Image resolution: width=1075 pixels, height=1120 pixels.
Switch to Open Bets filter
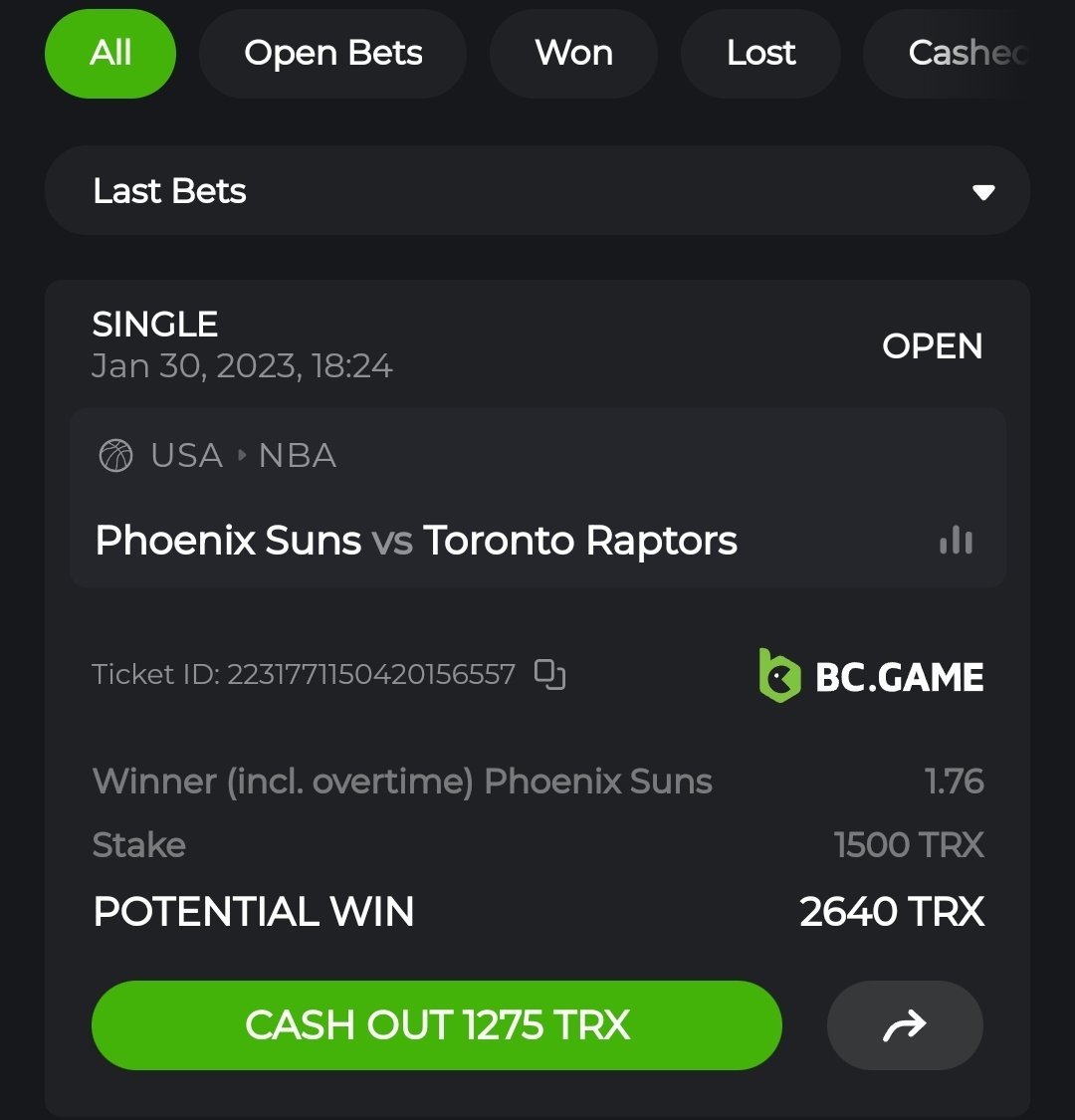pyautogui.click(x=332, y=54)
